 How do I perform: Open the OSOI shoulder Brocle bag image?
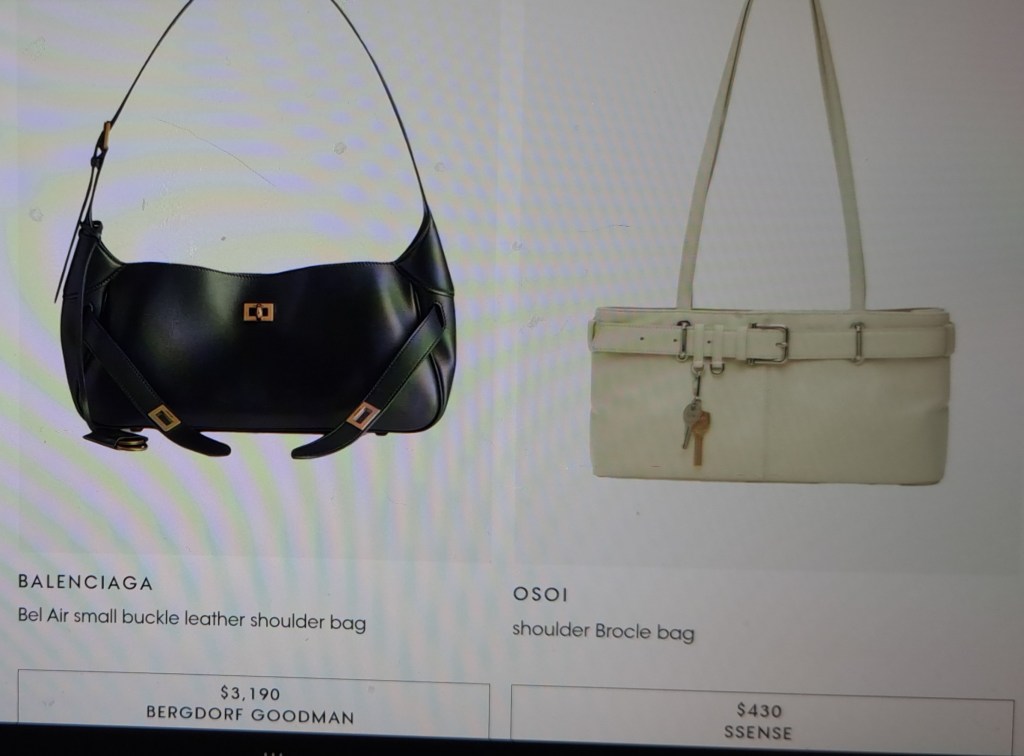point(770,390)
